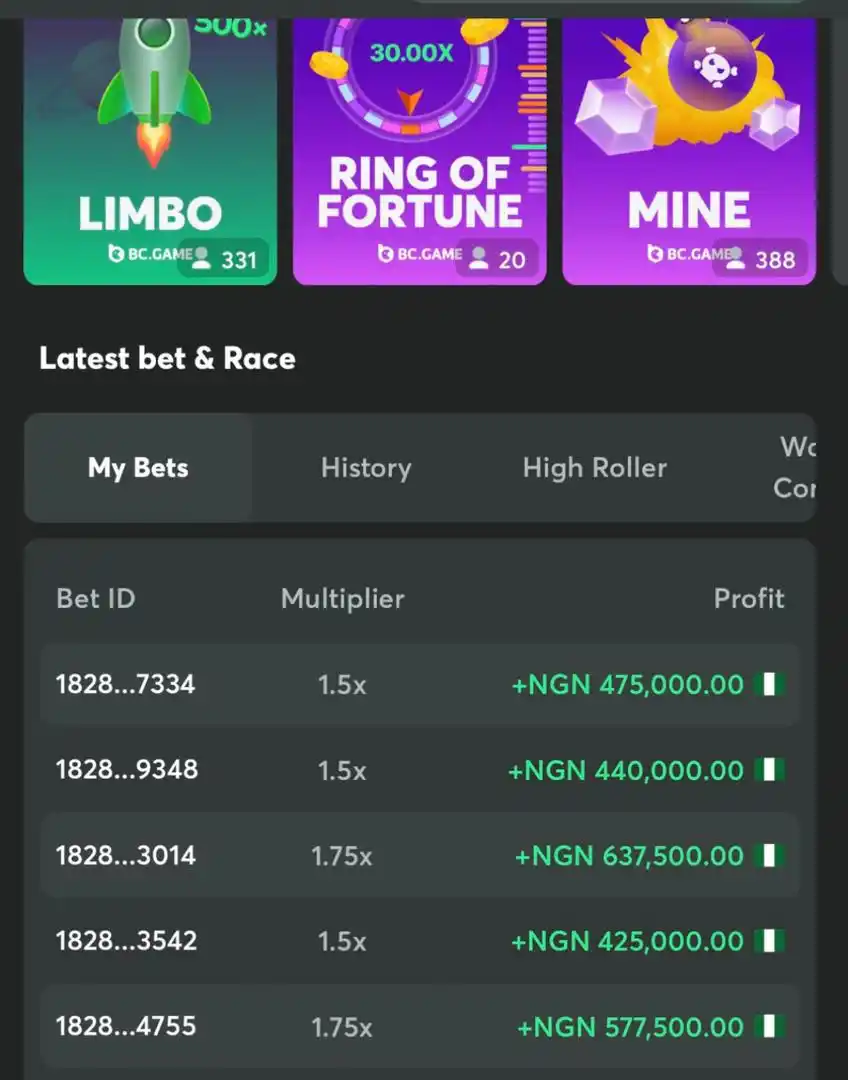Select the High Roller tab
This screenshot has width=848, height=1080.
tap(594, 468)
